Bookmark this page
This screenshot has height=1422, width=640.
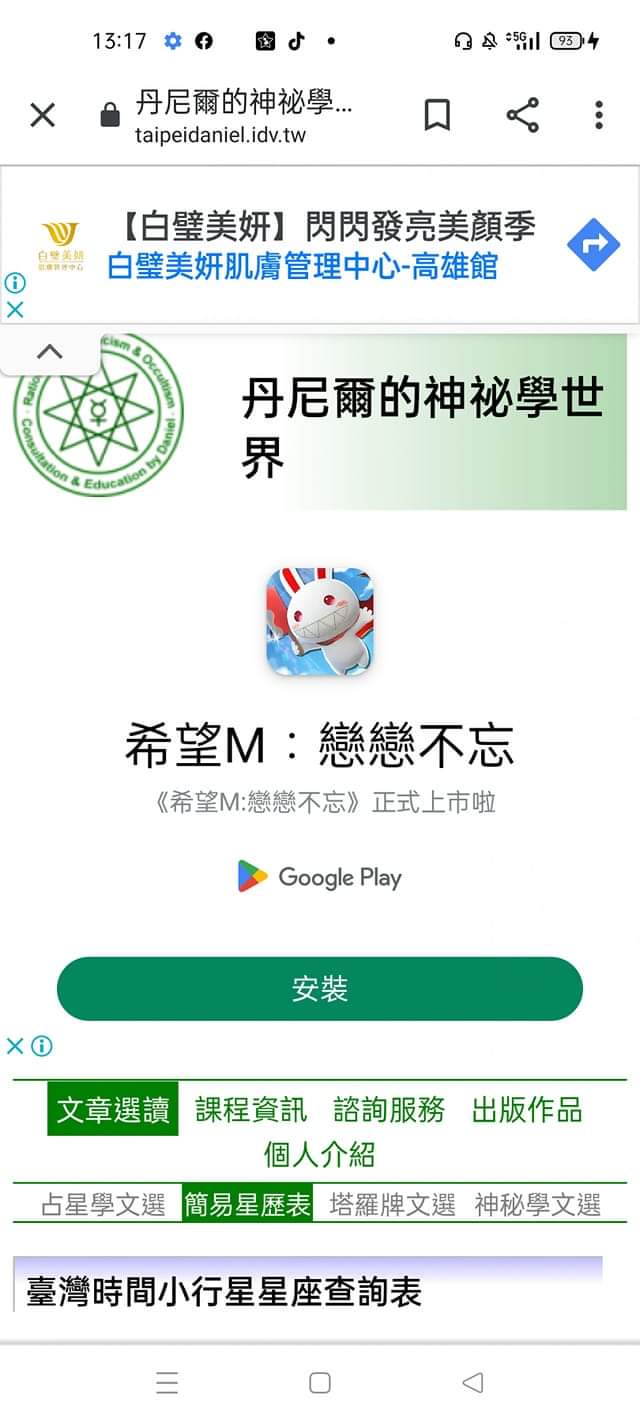pos(437,116)
